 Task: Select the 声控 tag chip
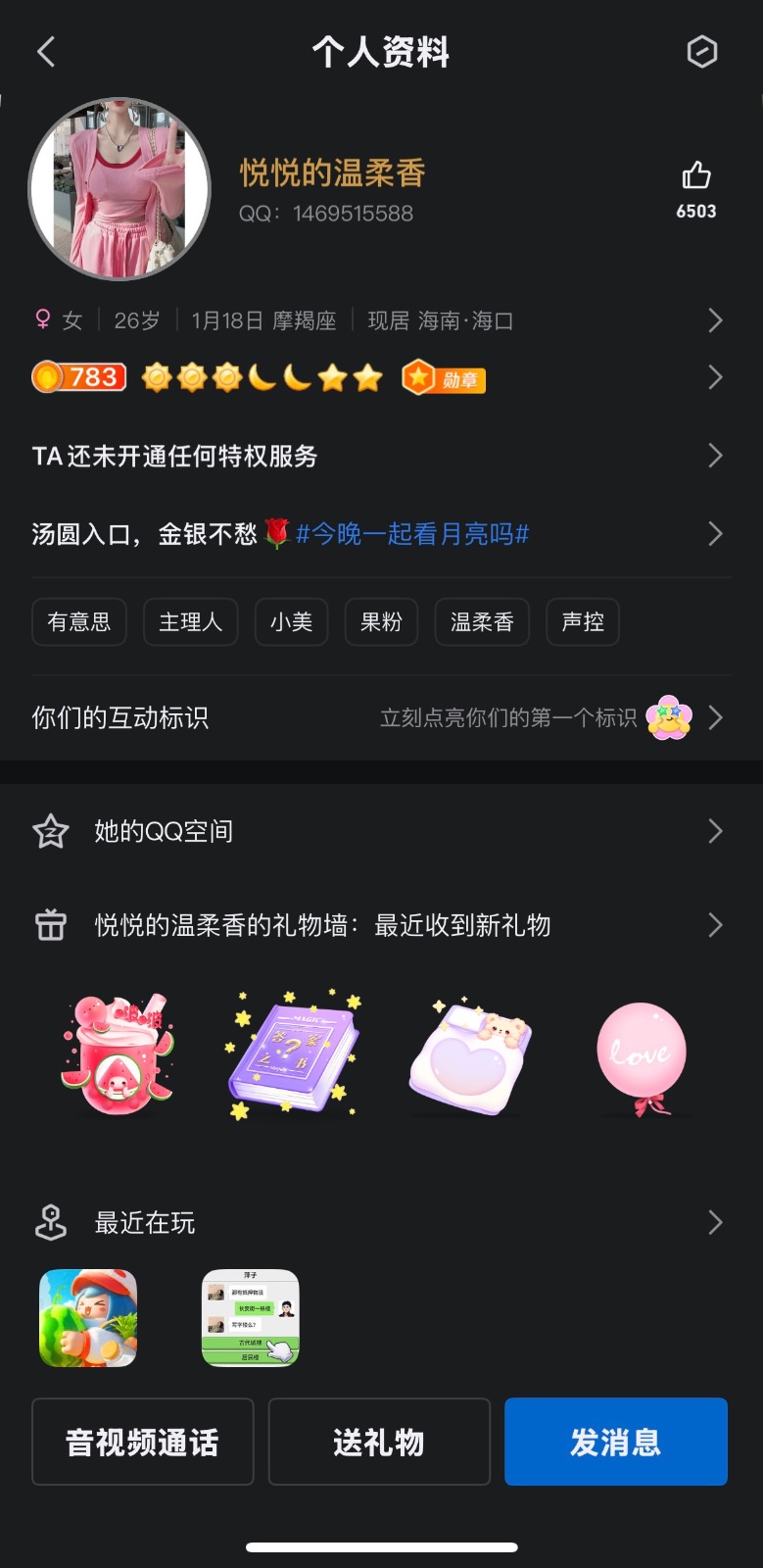pyautogui.click(x=583, y=622)
